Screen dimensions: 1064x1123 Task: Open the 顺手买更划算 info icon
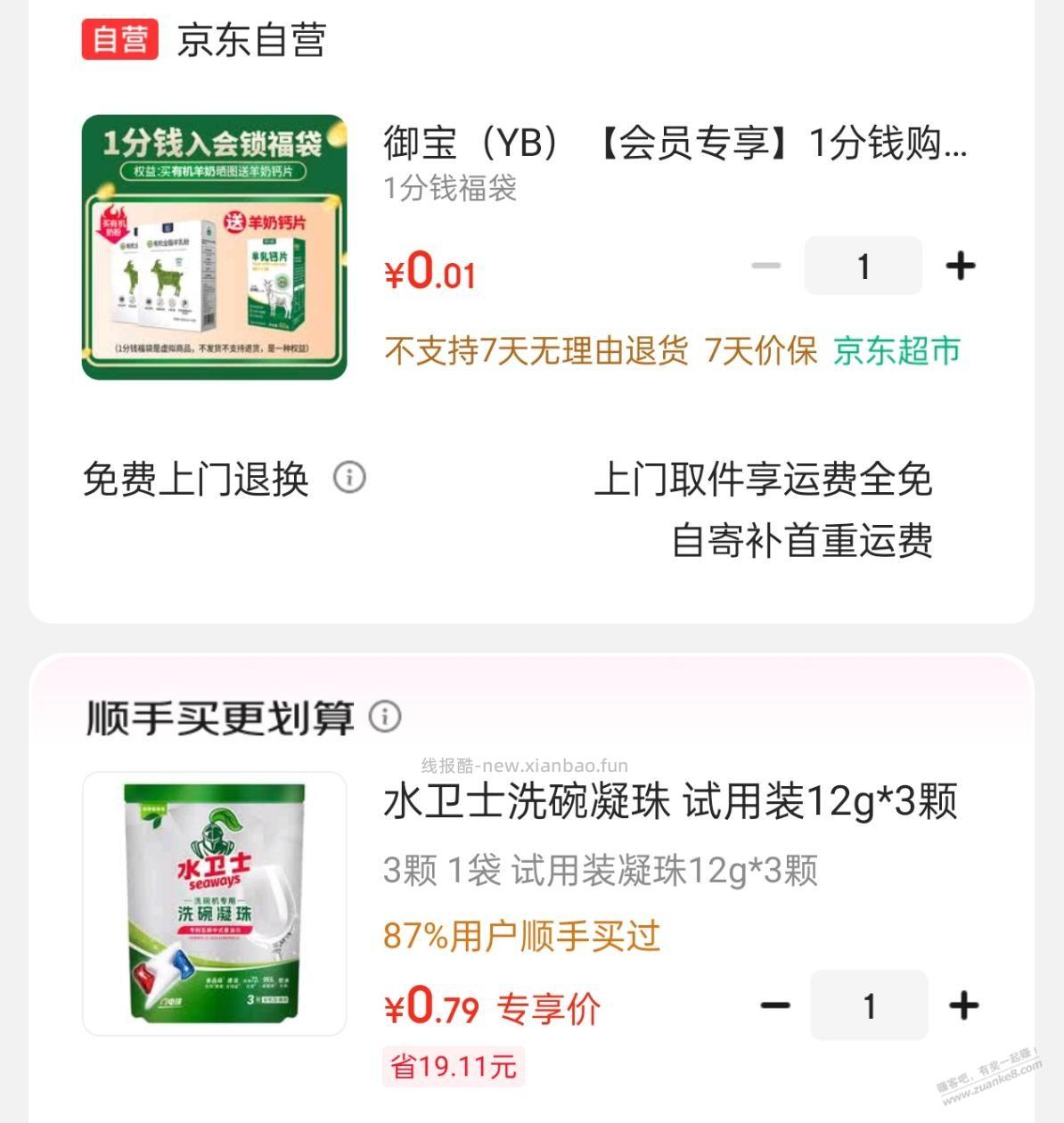point(385,715)
